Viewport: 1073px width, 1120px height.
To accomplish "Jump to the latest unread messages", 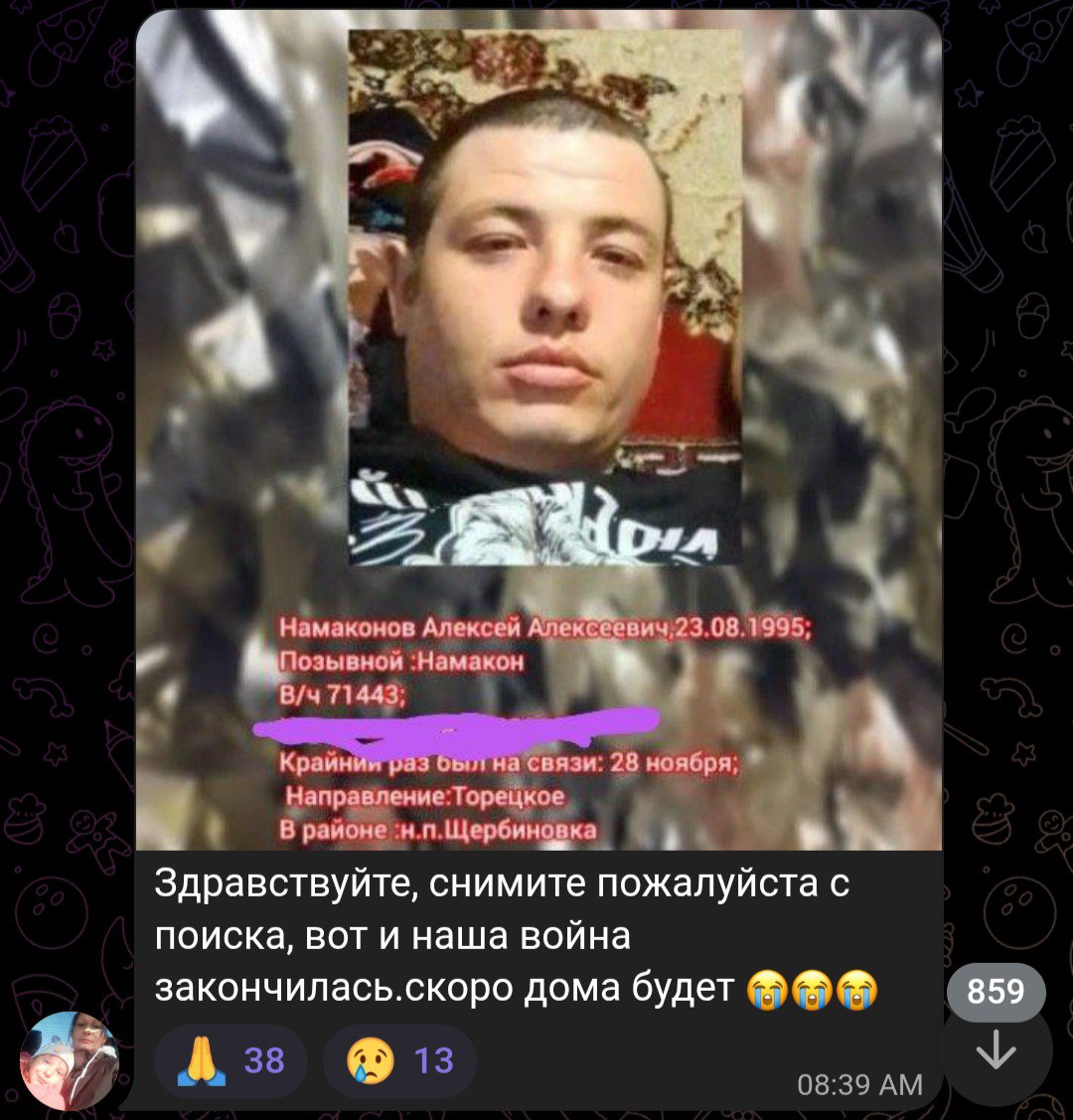I will coord(996,1051).
